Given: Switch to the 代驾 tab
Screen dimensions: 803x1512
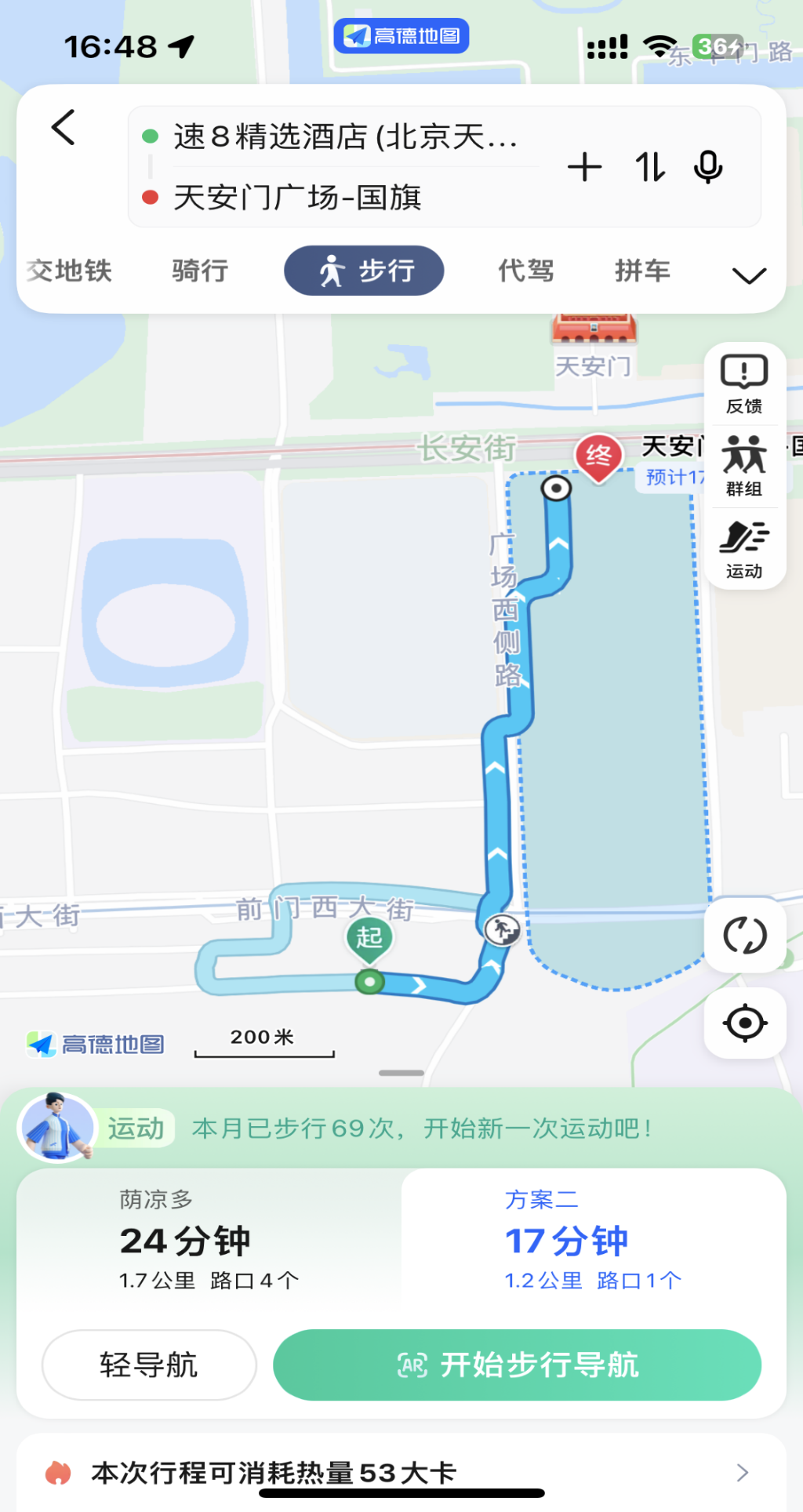Looking at the screenshot, I should click(526, 271).
